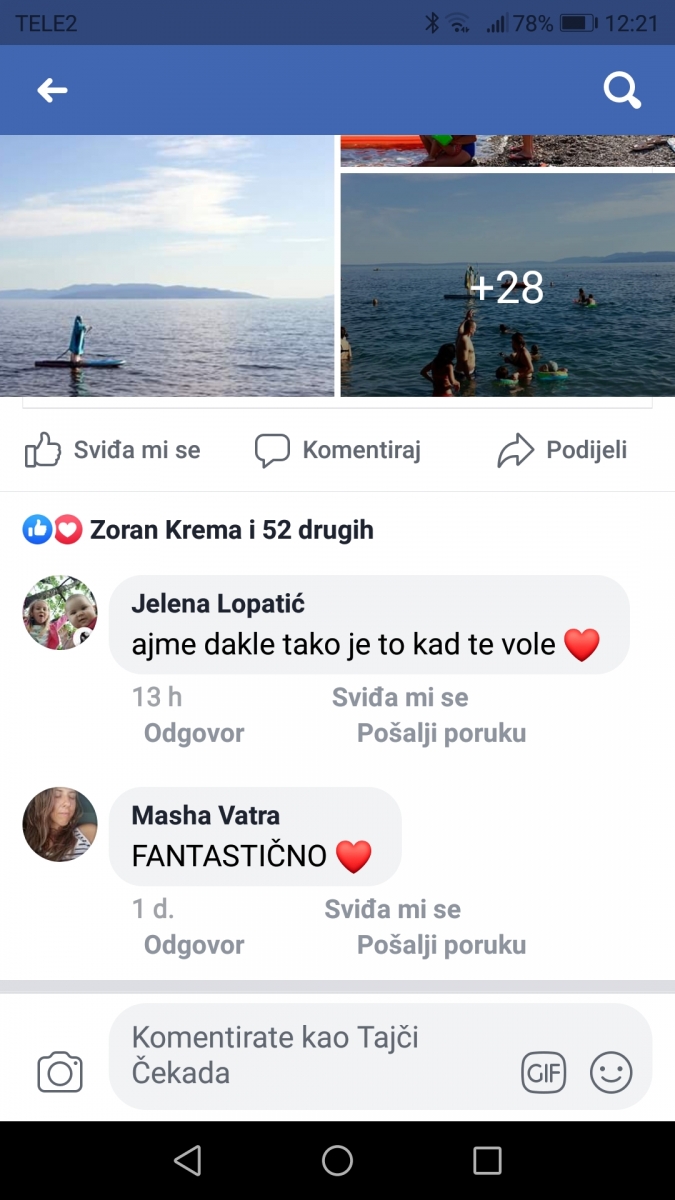Reply to Jelena Lopatić's comment
The image size is (675, 1200).
[x=194, y=733]
